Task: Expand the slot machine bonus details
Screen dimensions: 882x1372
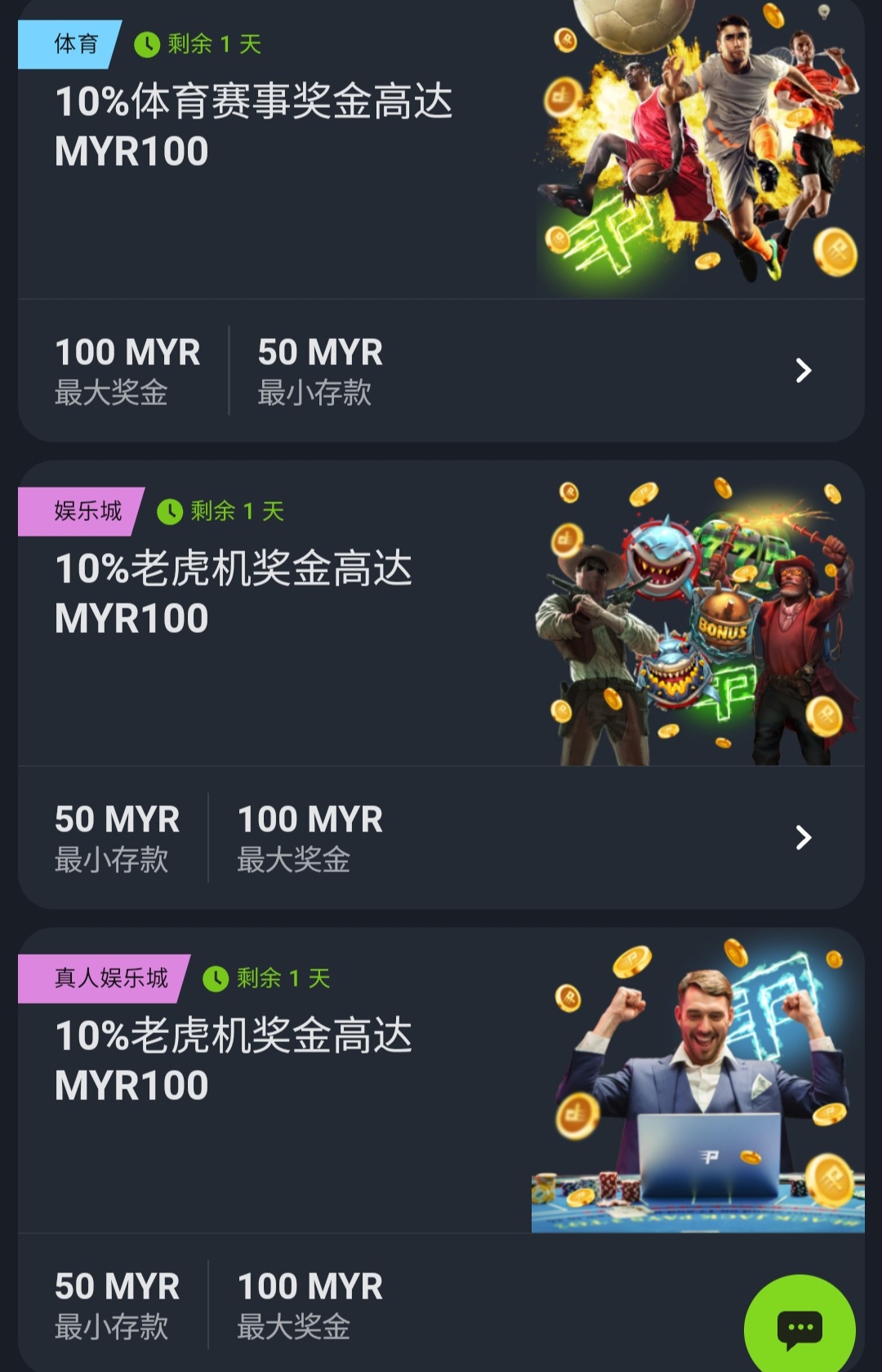Action: [x=805, y=836]
